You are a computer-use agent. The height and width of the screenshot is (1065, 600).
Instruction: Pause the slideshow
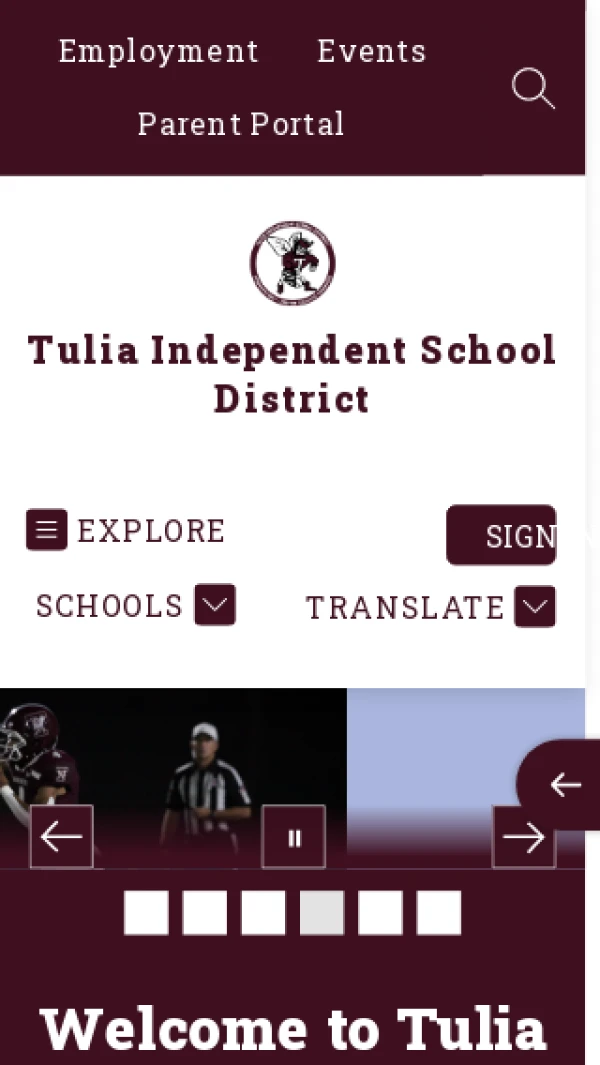tap(294, 837)
